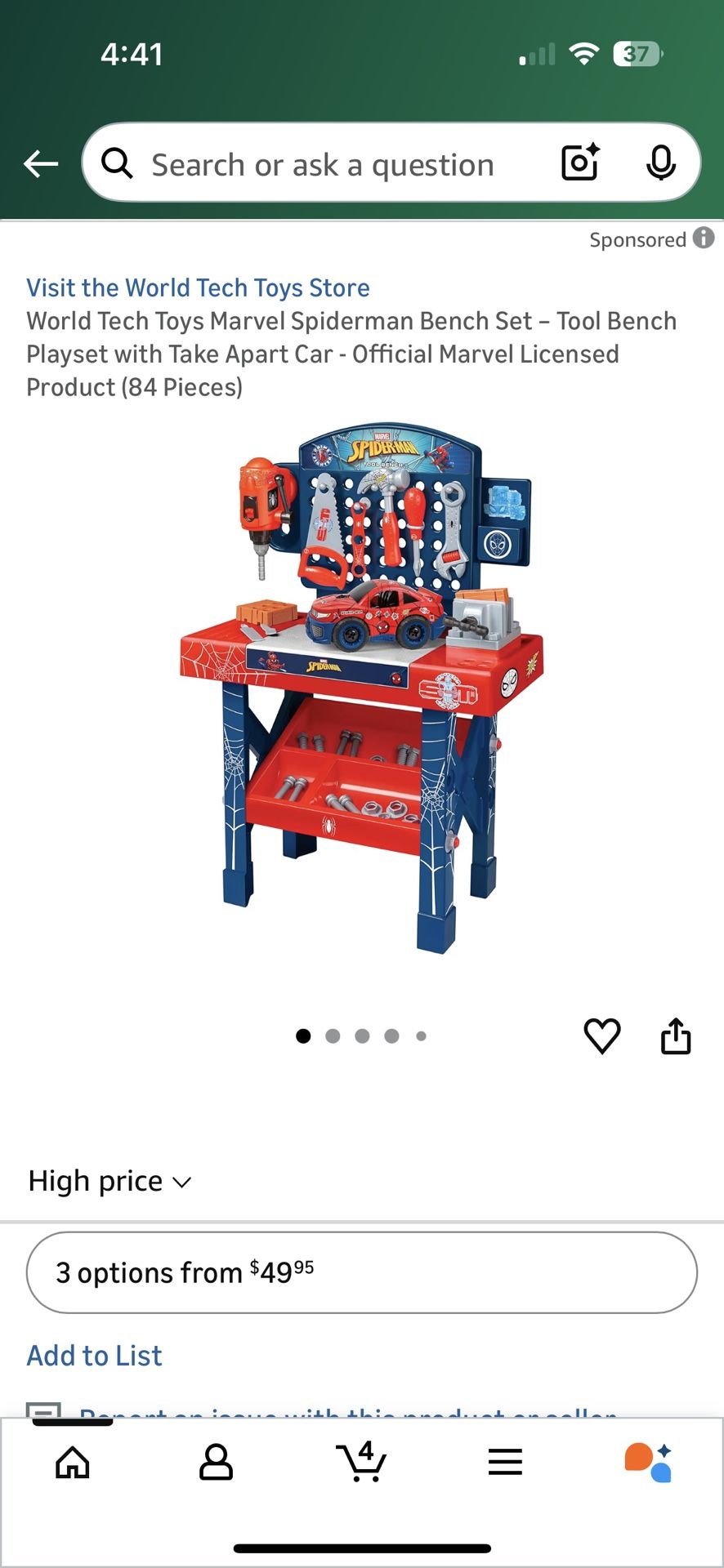Start voice search with the microphone
Viewport: 724px width, 1568px height.
pyautogui.click(x=660, y=163)
